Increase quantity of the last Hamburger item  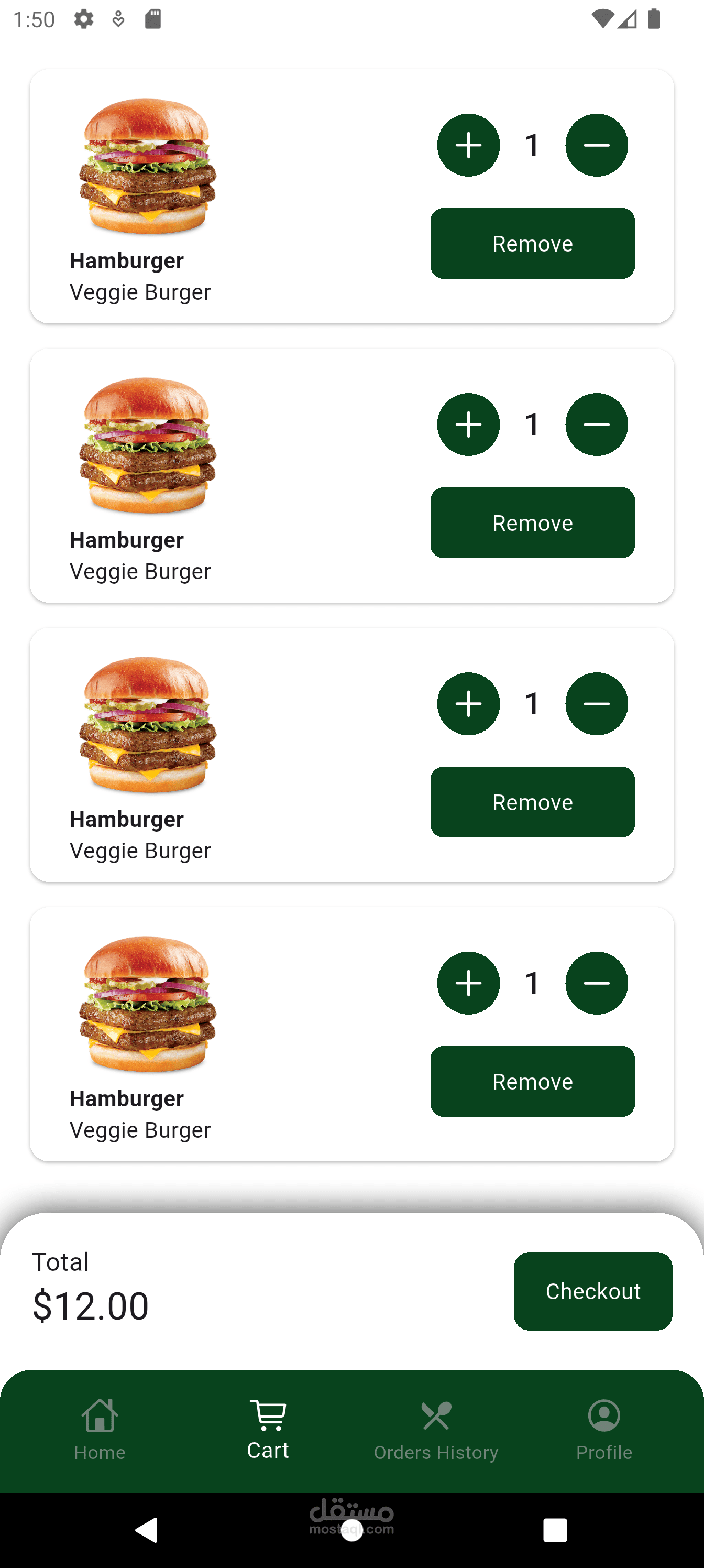tap(468, 983)
